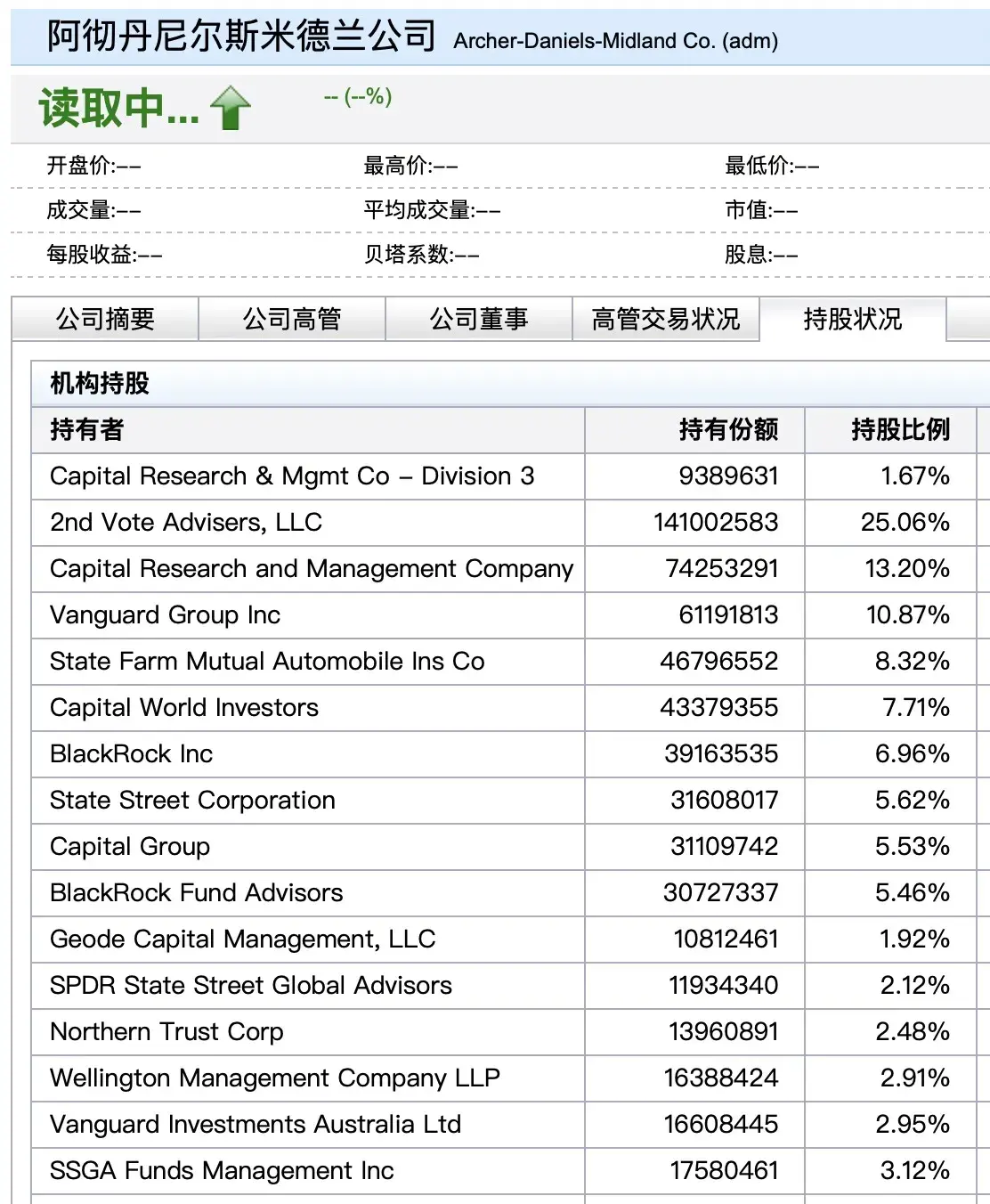Screen dimensions: 990x1204
Task: Go to the 高管交易状况 tab
Action: point(666,319)
